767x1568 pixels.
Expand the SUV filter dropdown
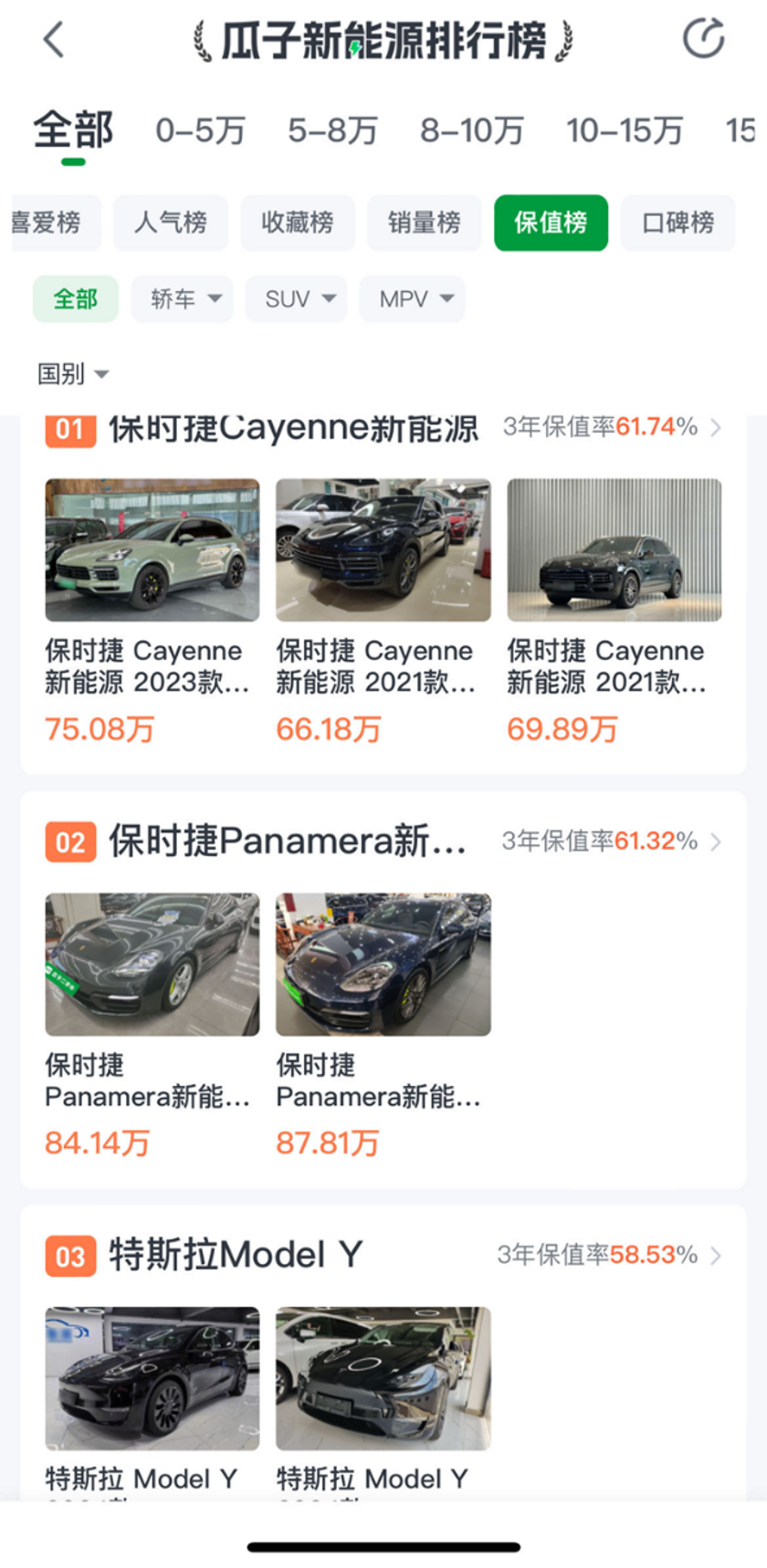coord(297,299)
